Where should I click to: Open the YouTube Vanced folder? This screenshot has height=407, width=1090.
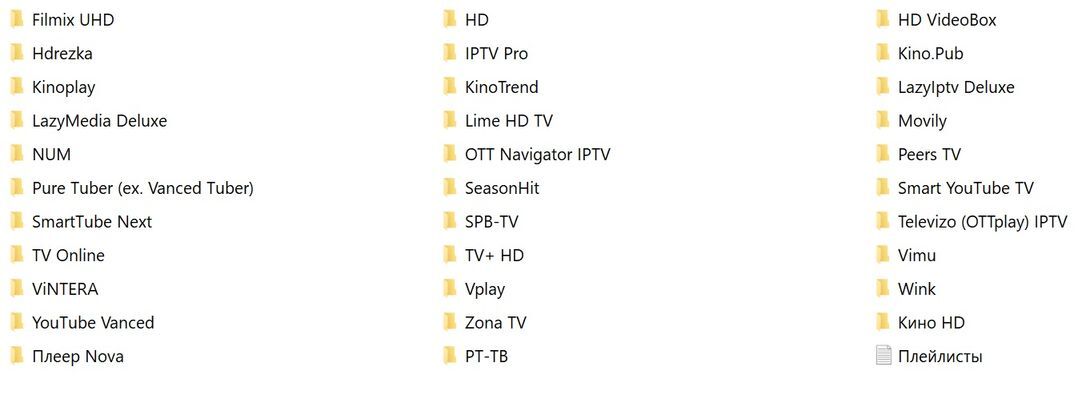93,323
